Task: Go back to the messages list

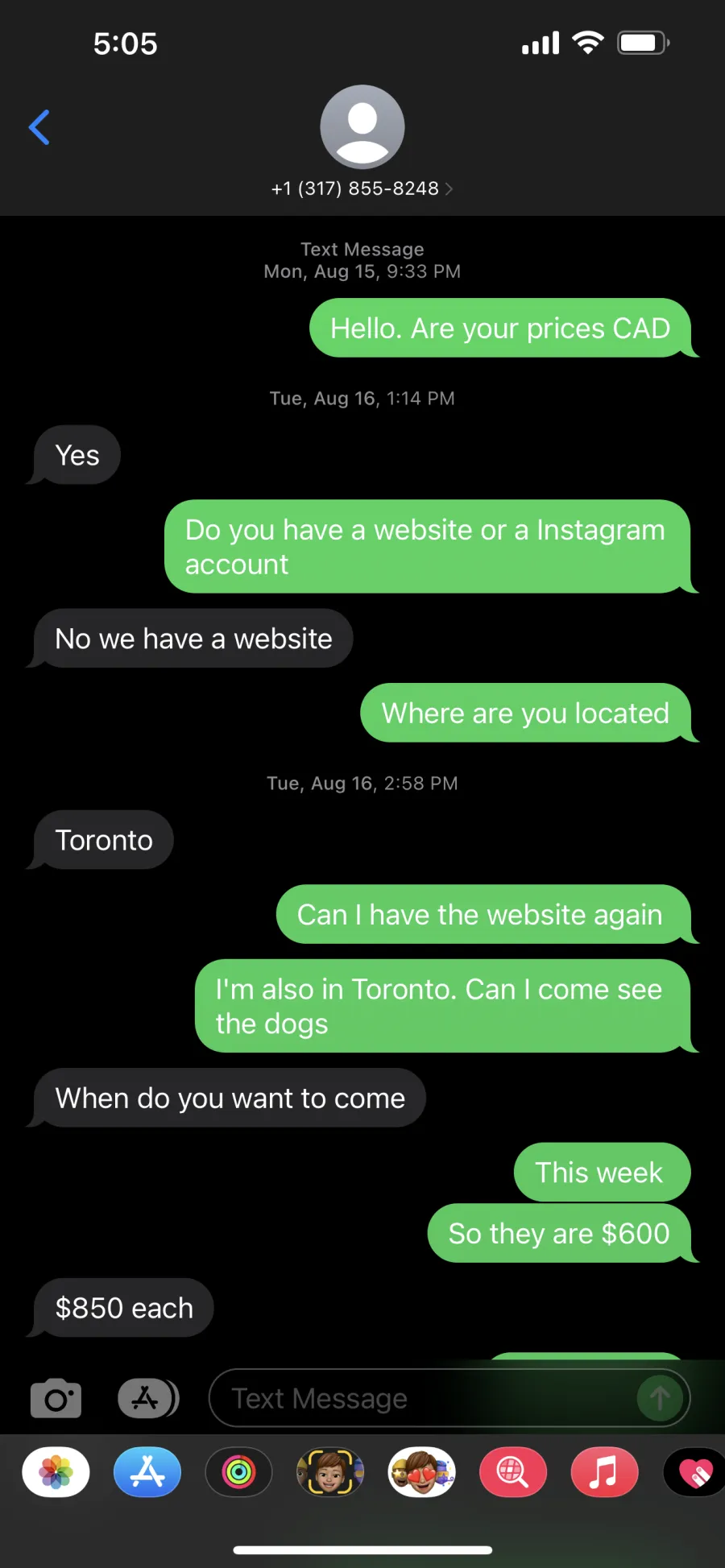Action: pyautogui.click(x=39, y=127)
